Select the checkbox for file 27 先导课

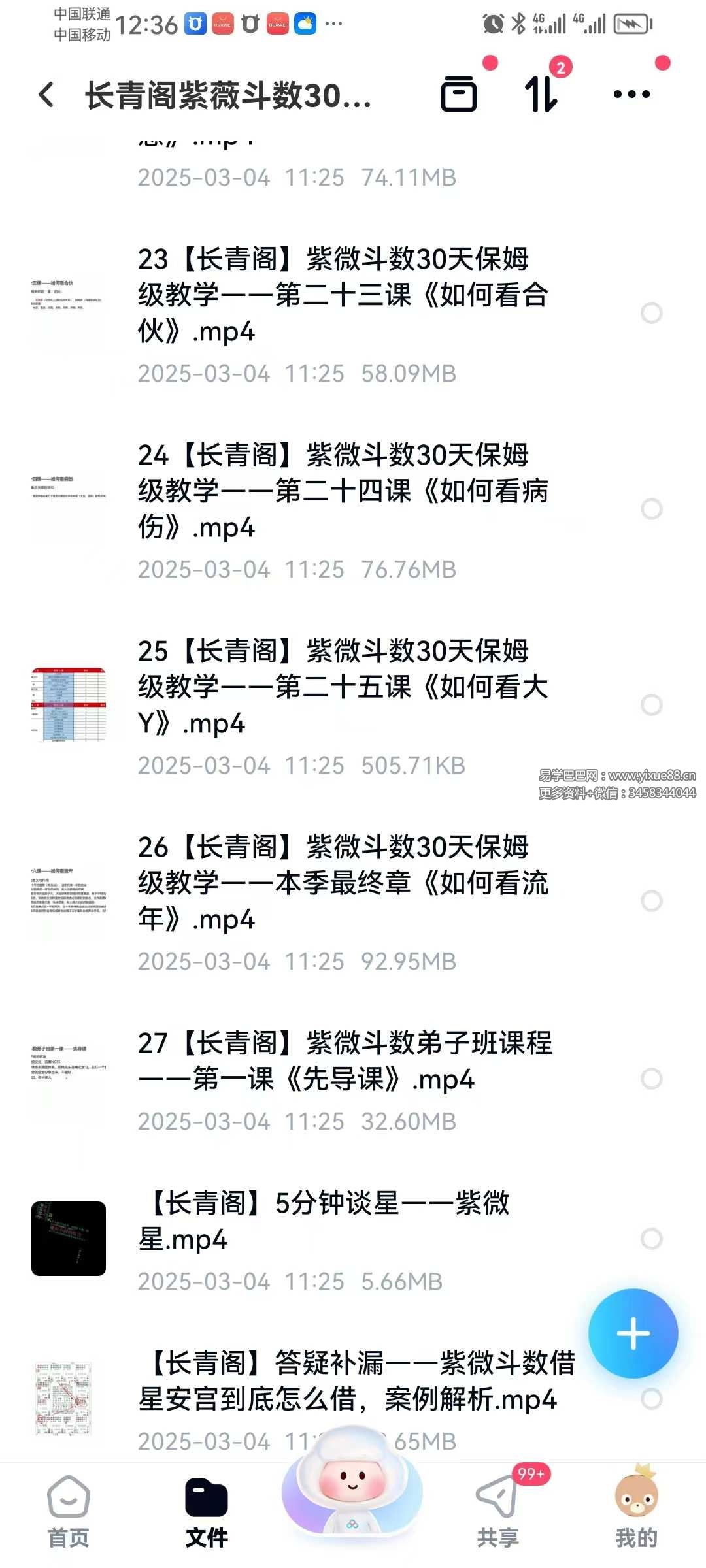tap(651, 1079)
